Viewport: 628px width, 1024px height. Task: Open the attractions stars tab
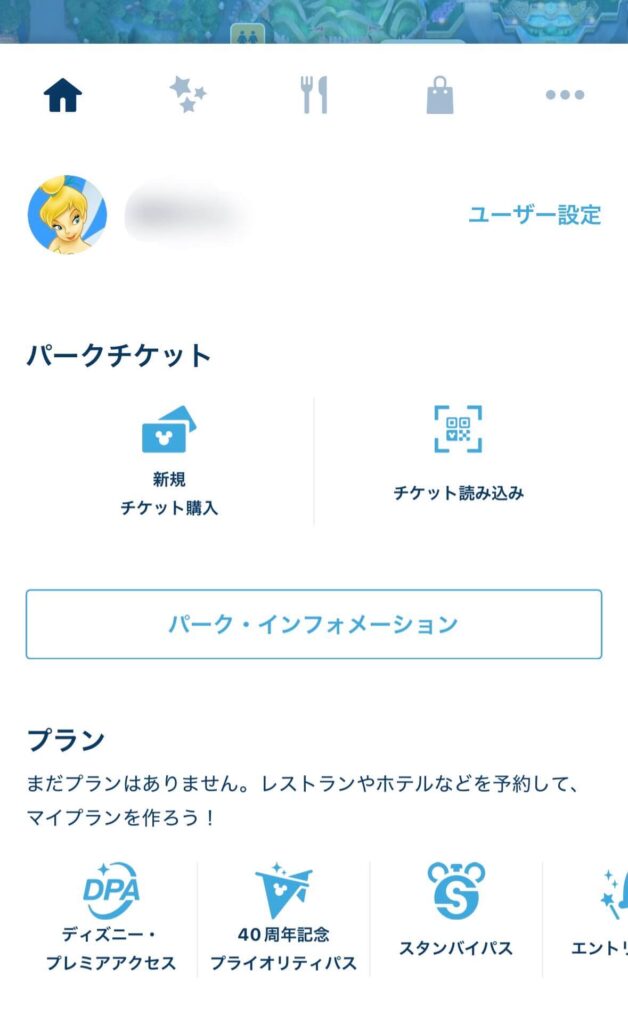pos(188,95)
